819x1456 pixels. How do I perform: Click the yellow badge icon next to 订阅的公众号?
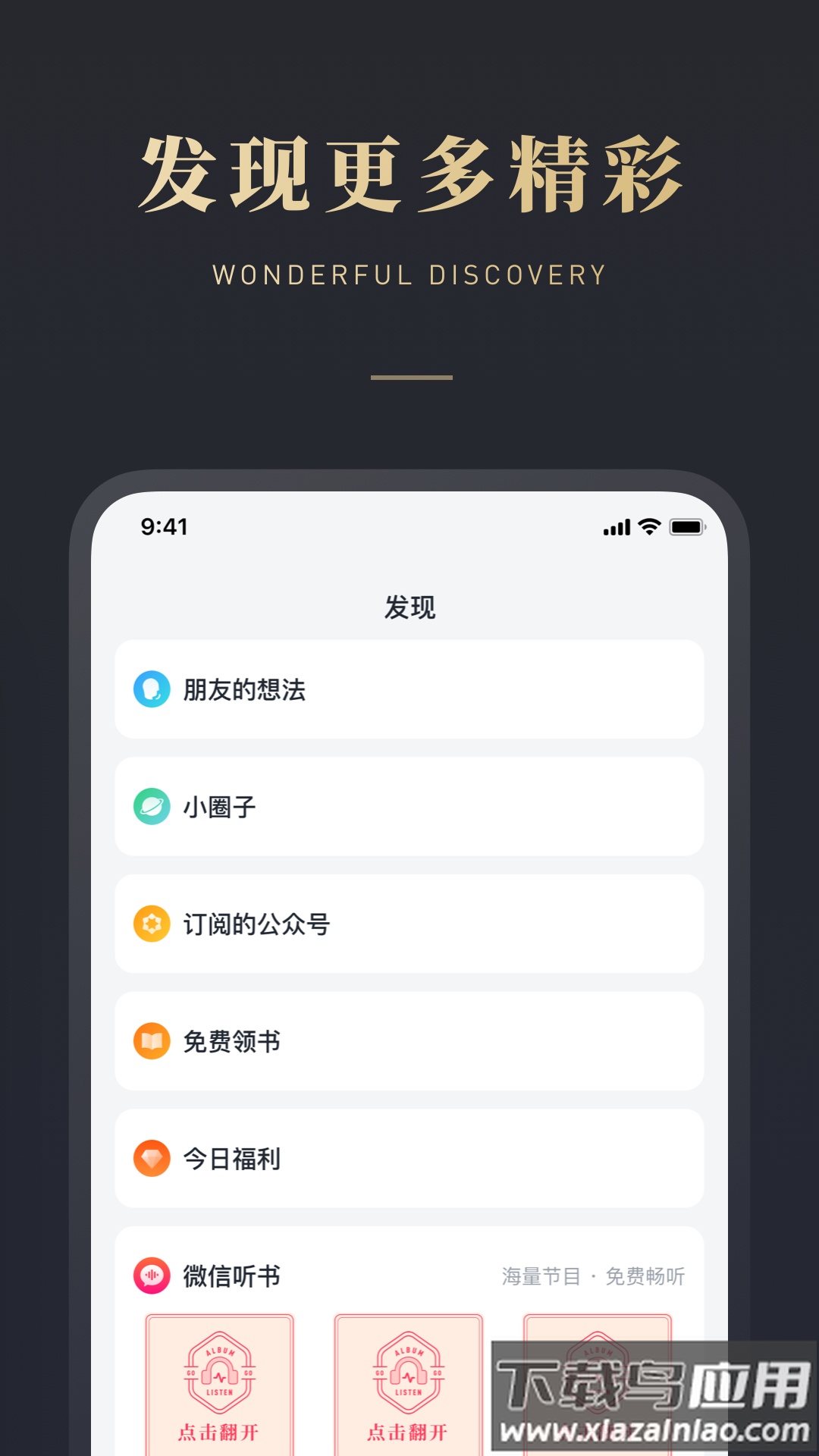pyautogui.click(x=152, y=924)
